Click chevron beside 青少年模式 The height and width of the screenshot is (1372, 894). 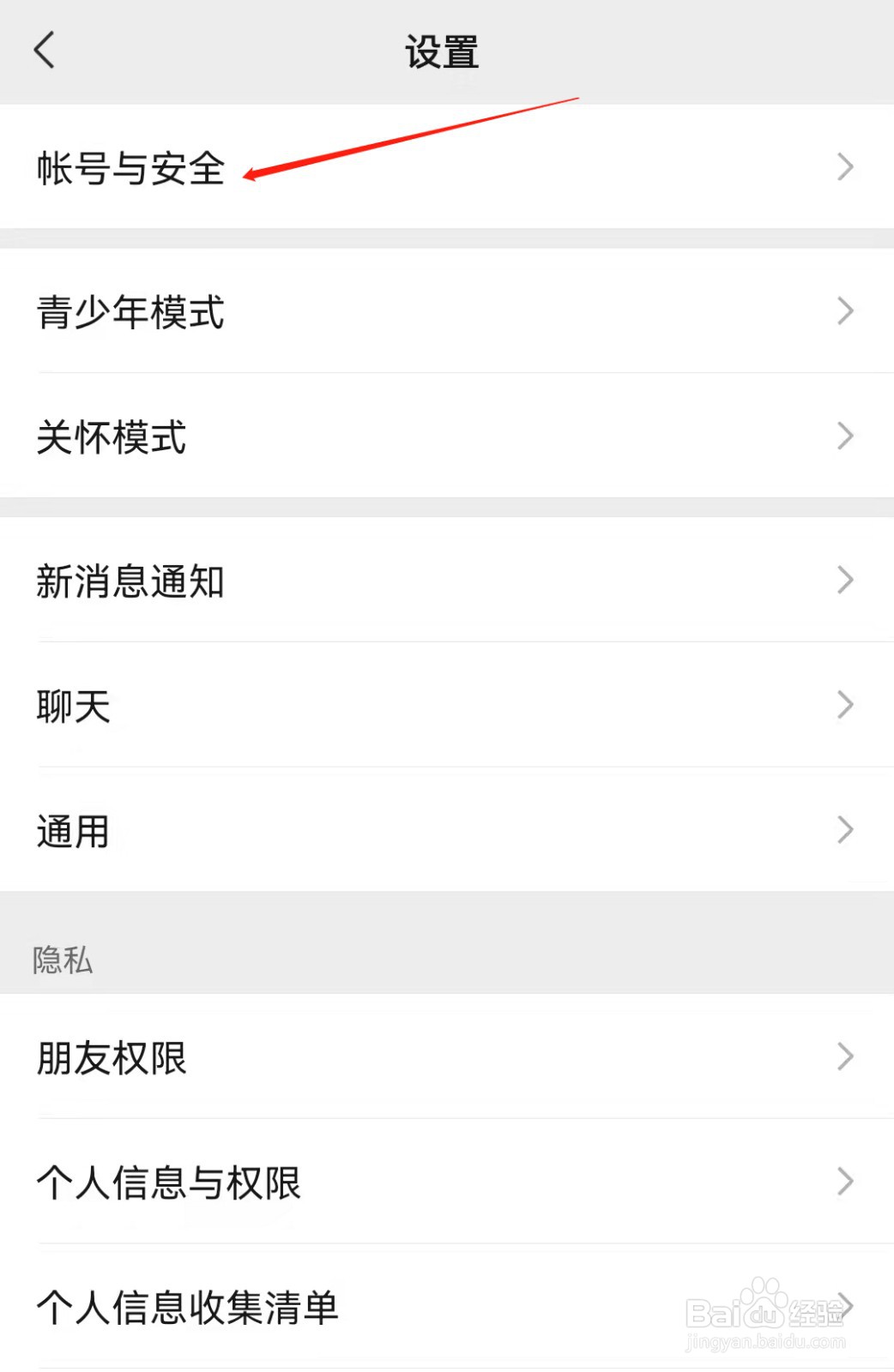[x=845, y=310]
